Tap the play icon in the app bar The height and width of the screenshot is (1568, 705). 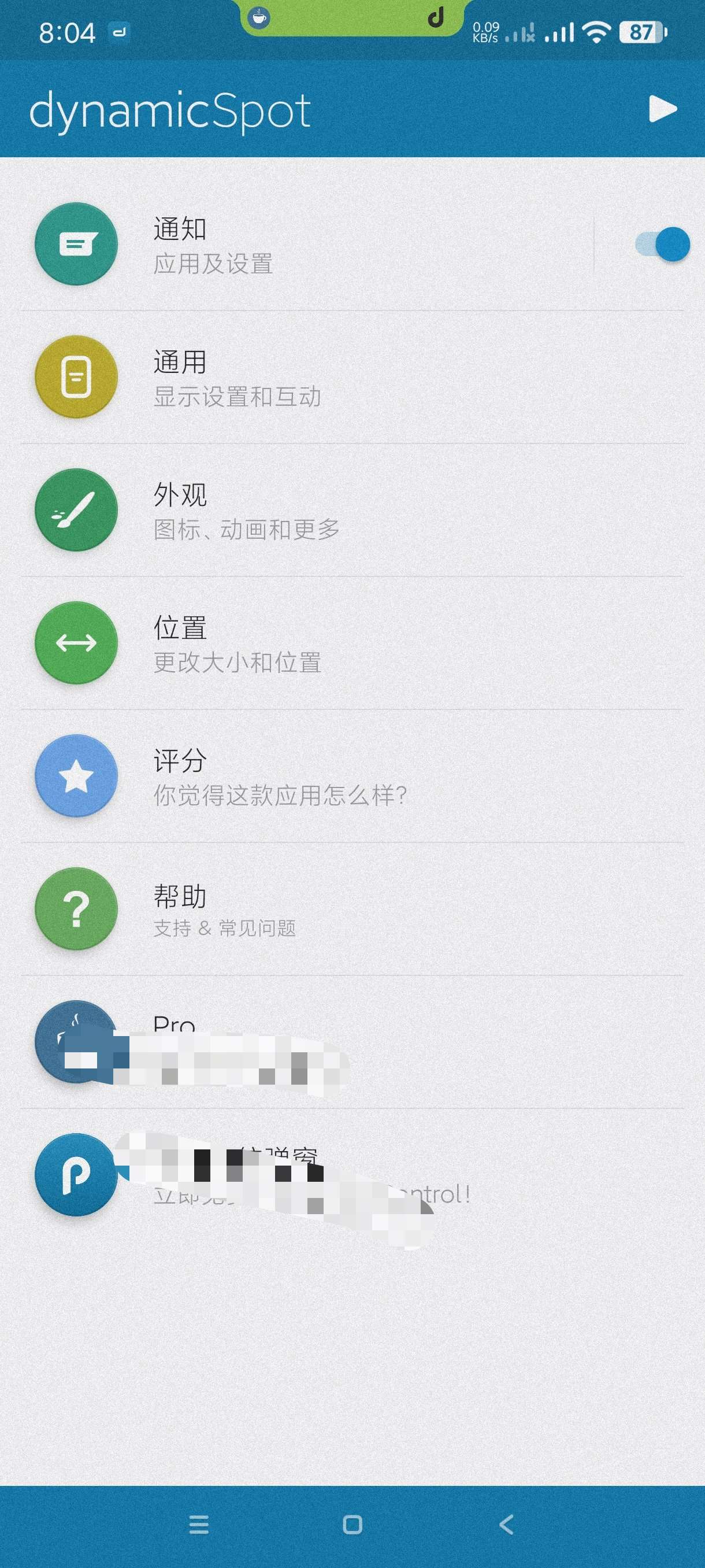tap(662, 110)
